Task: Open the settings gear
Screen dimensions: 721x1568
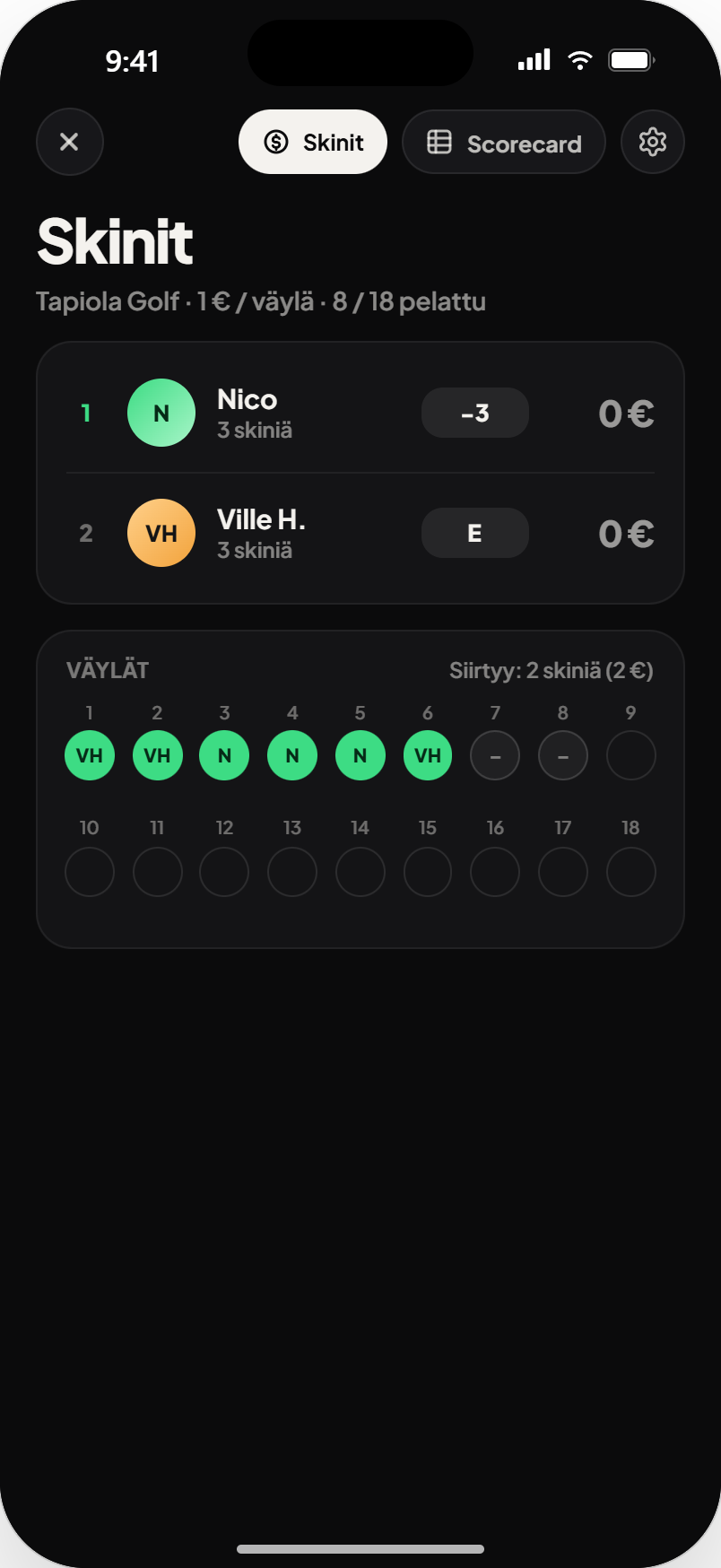Action: pyautogui.click(x=653, y=142)
